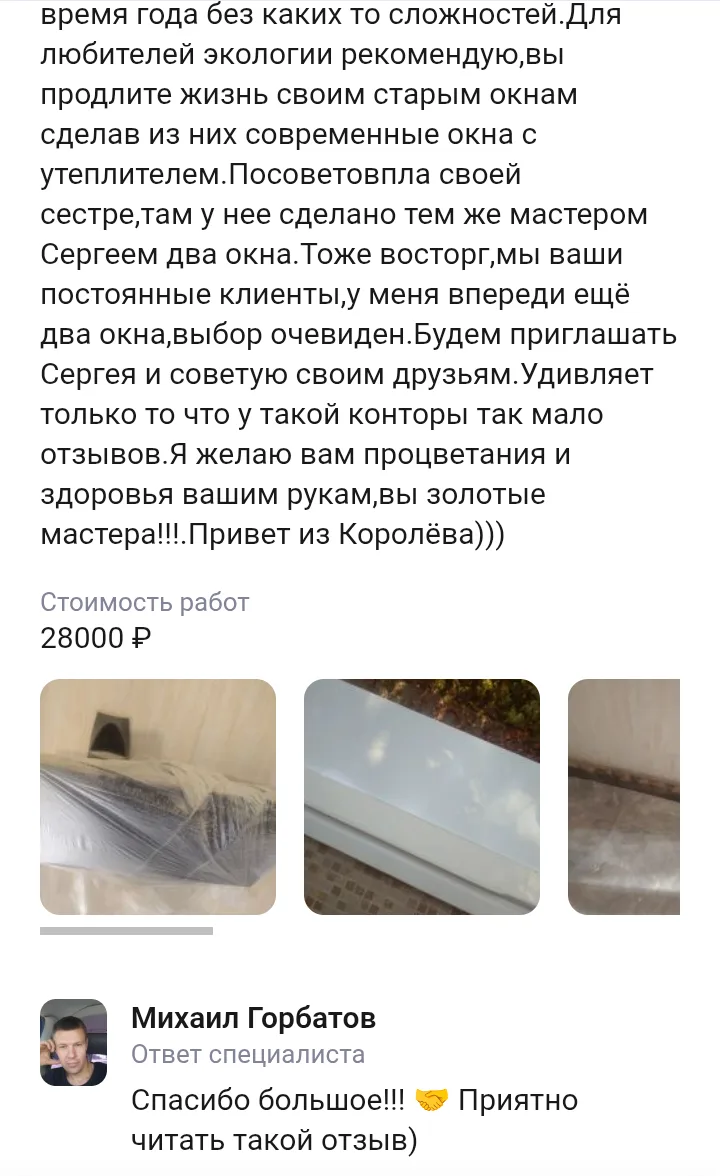
Task: Select the price 28000 ₽
Action: click(x=95, y=637)
